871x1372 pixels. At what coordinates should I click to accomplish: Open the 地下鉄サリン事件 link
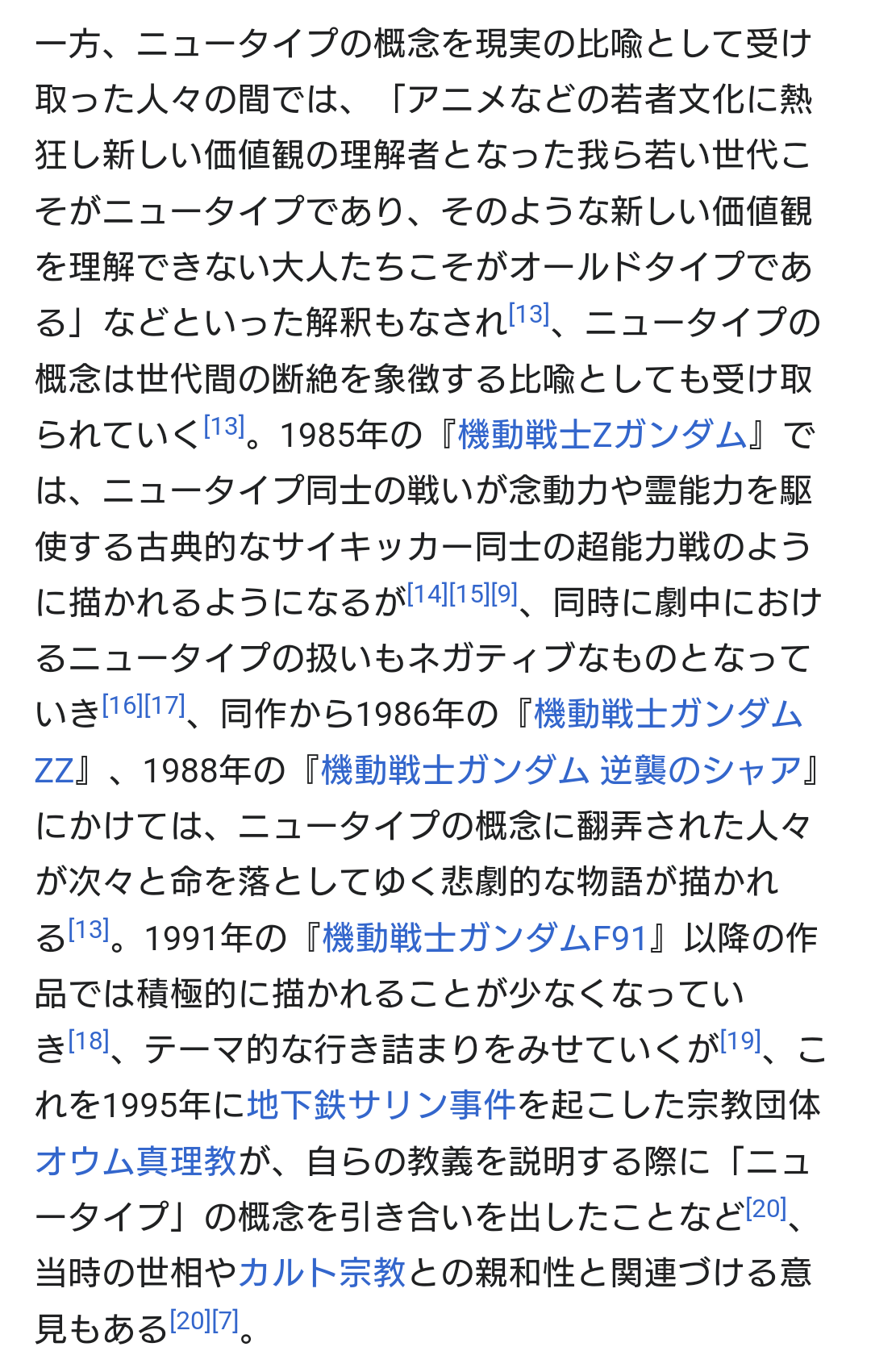pos(381,1106)
